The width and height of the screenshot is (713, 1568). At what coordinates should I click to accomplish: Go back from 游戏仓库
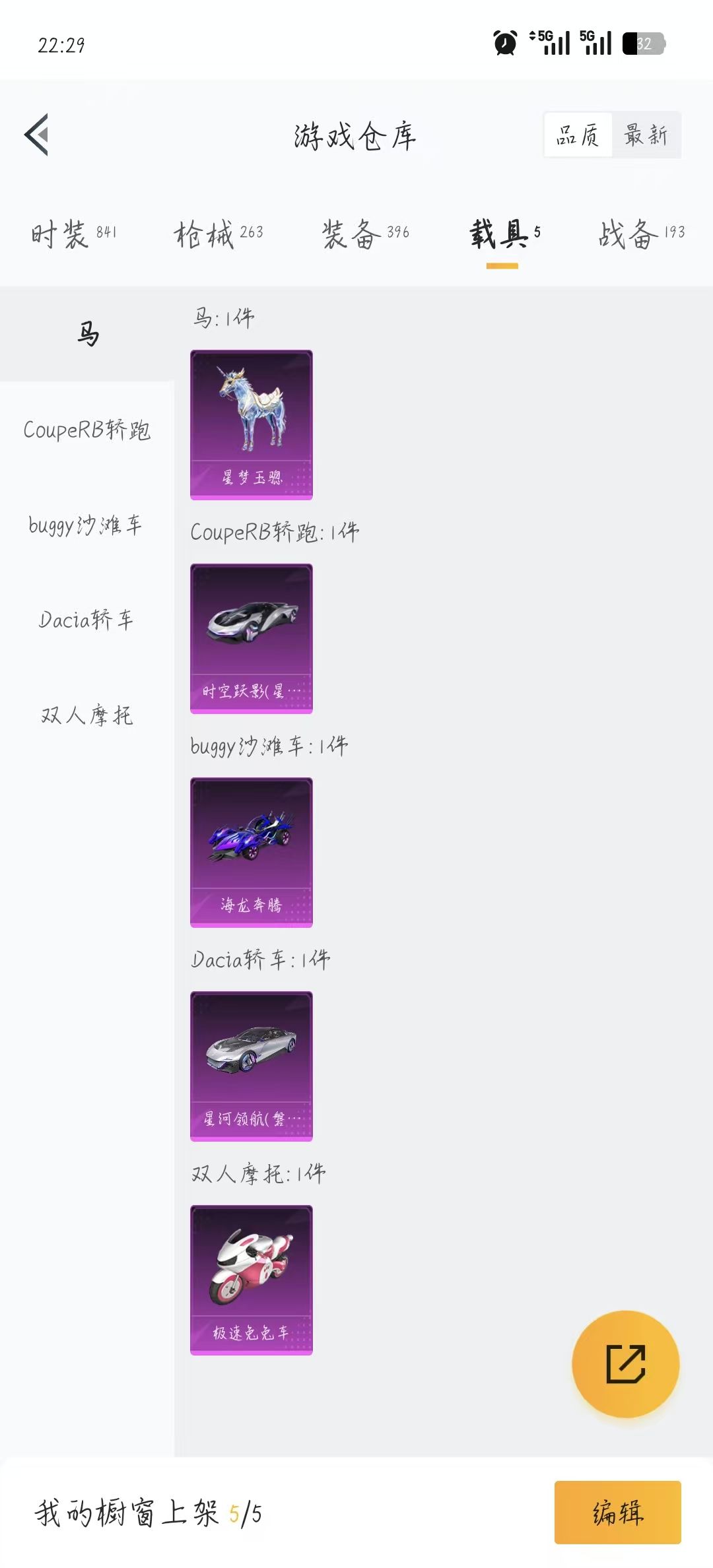(37, 135)
